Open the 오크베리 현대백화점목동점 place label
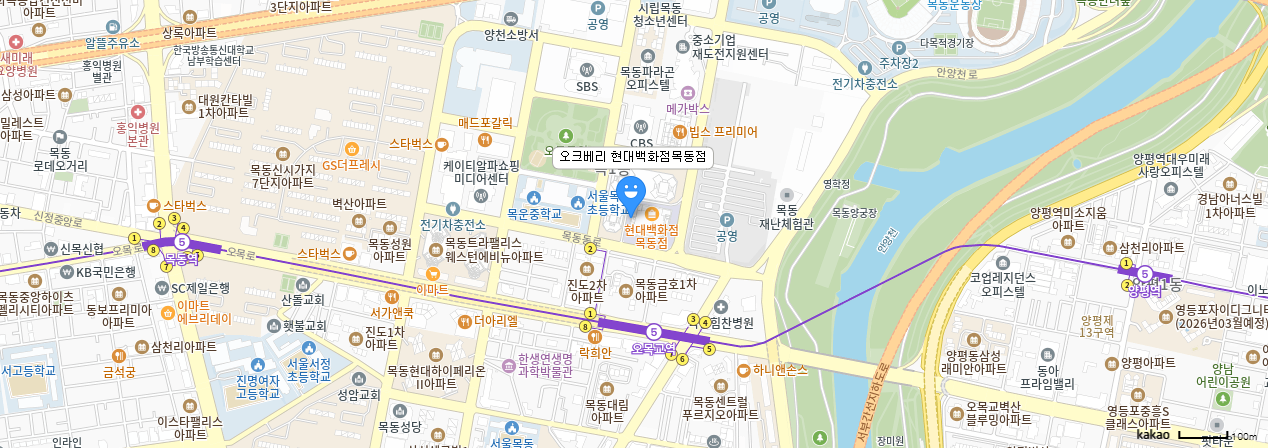 (x=632, y=157)
